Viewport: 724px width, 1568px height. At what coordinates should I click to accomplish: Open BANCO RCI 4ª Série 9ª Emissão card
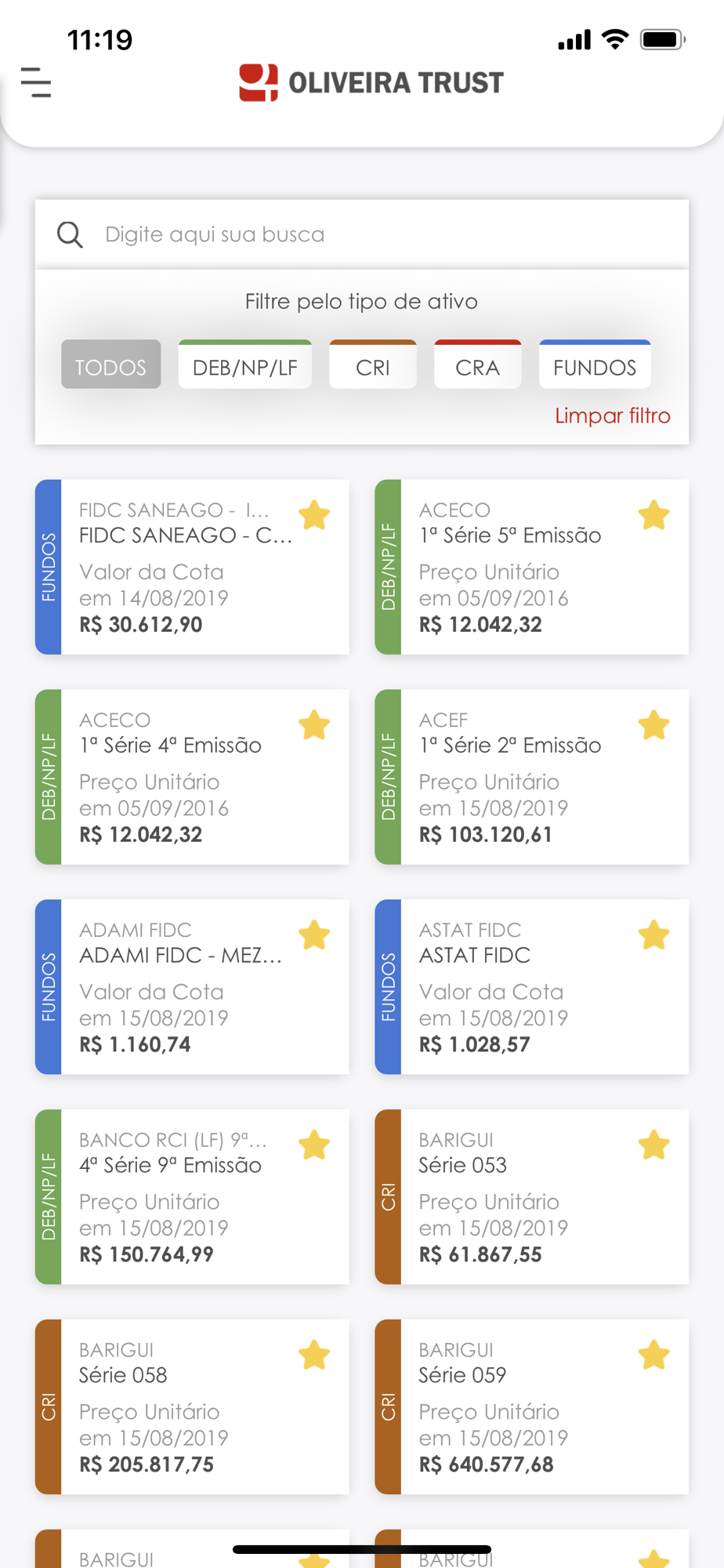pyautogui.click(x=192, y=1197)
